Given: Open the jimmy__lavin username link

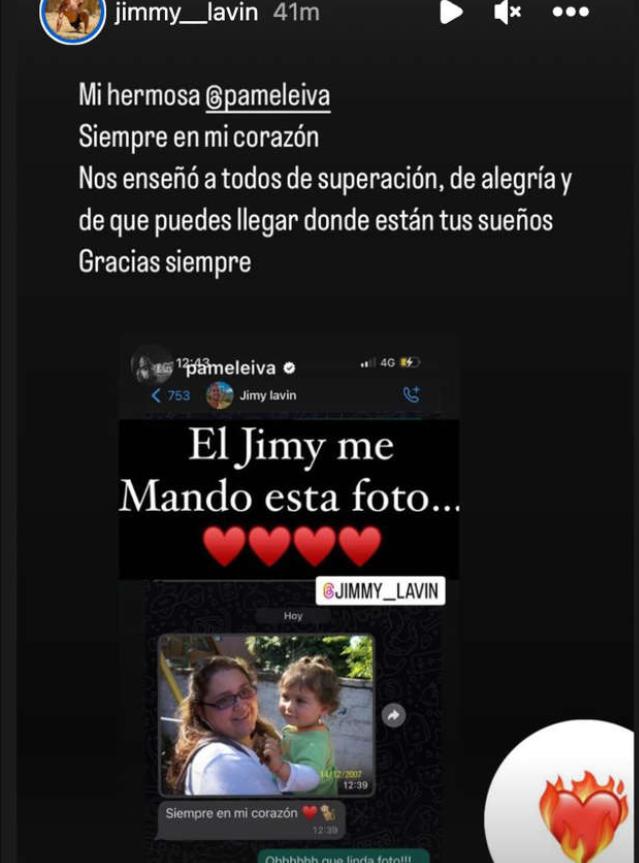Looking at the screenshot, I should tap(185, 13).
